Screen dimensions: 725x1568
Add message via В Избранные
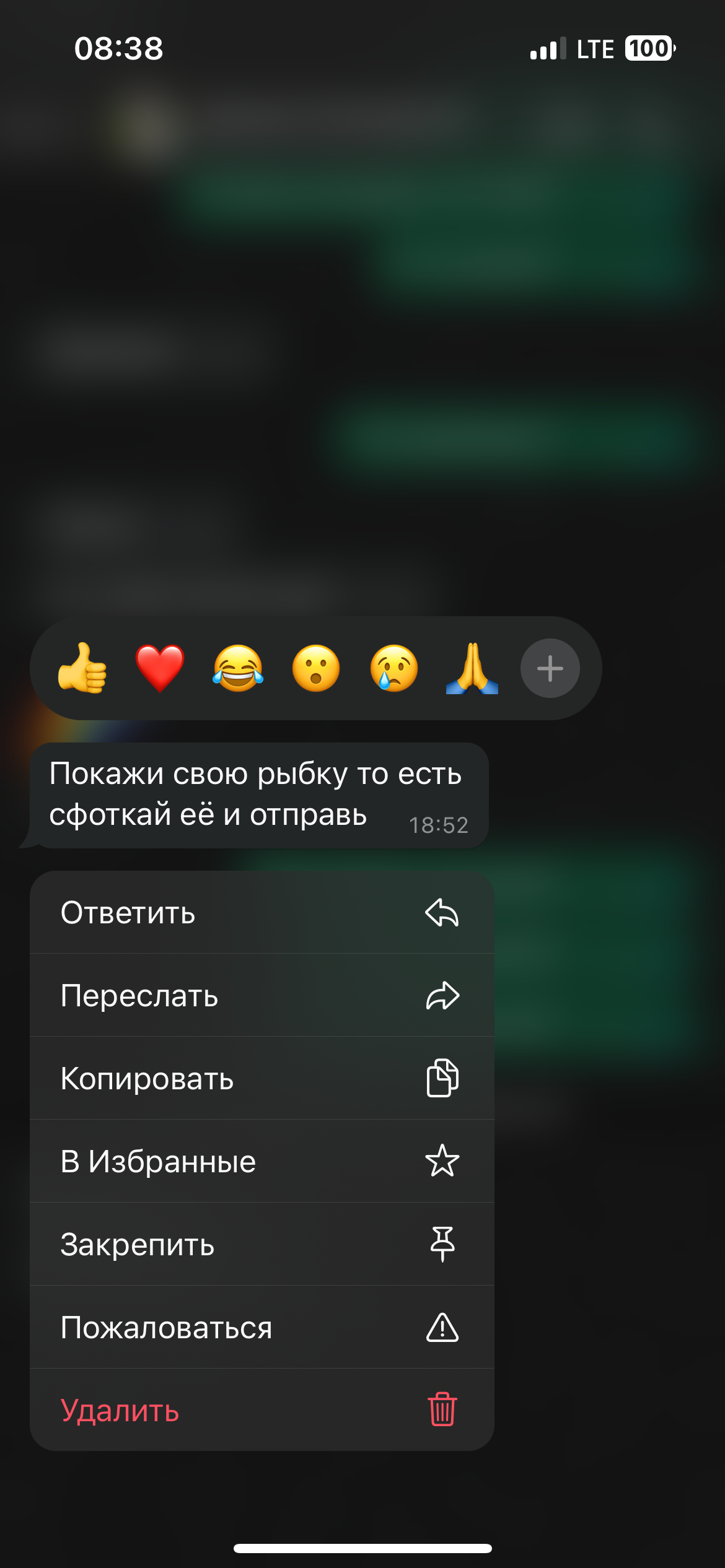261,1162
